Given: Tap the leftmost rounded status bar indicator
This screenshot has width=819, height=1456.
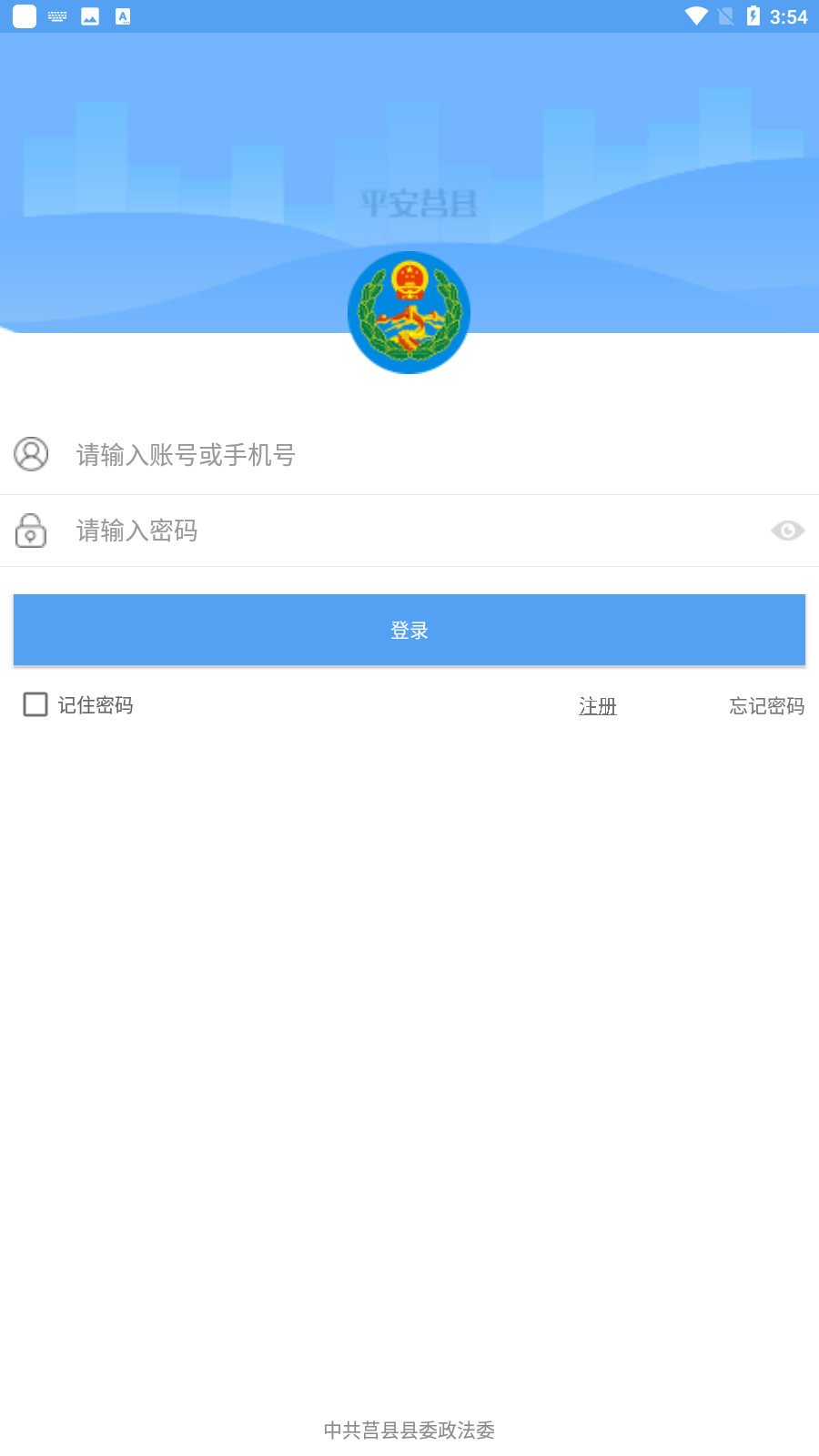Looking at the screenshot, I should click(x=24, y=15).
